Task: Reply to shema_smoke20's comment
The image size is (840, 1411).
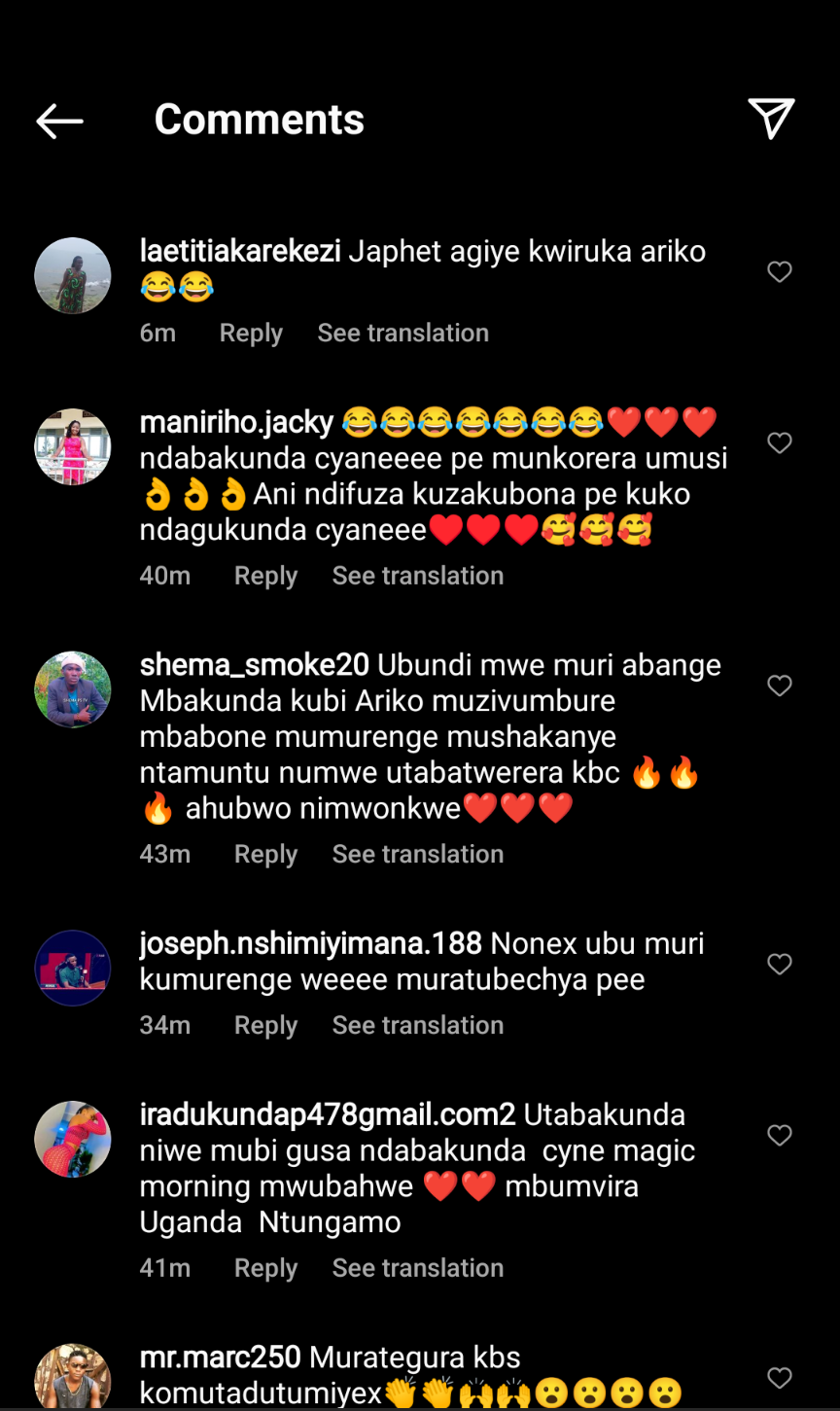Action: click(265, 854)
